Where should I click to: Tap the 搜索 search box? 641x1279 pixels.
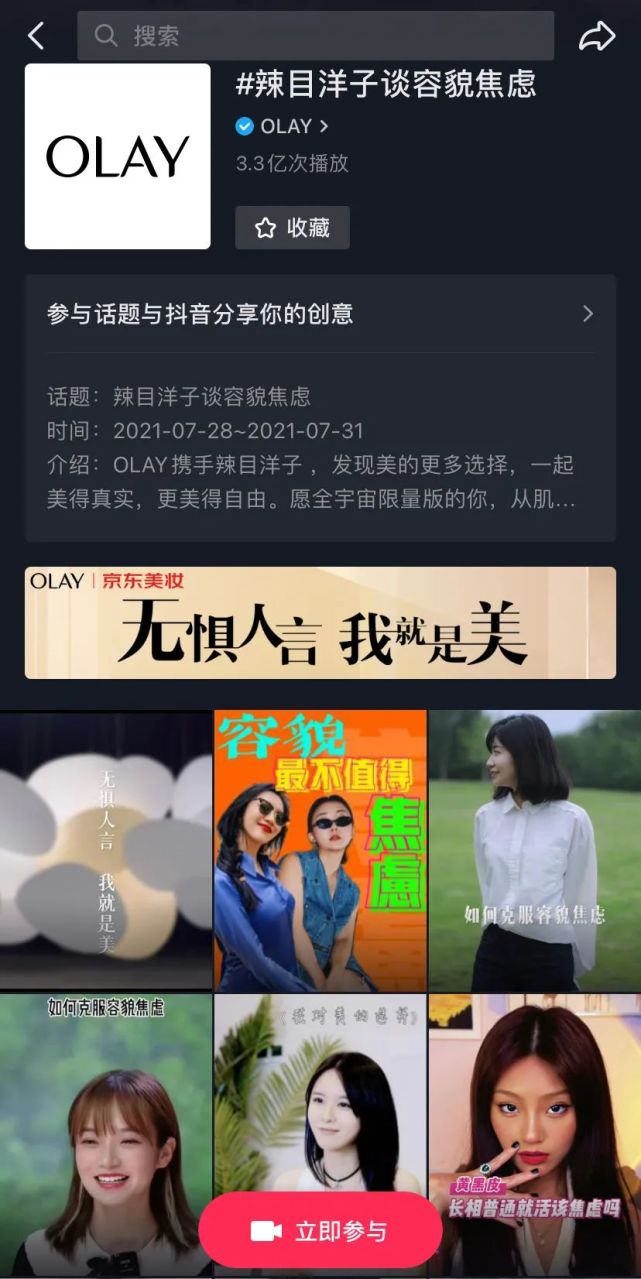[x=315, y=36]
